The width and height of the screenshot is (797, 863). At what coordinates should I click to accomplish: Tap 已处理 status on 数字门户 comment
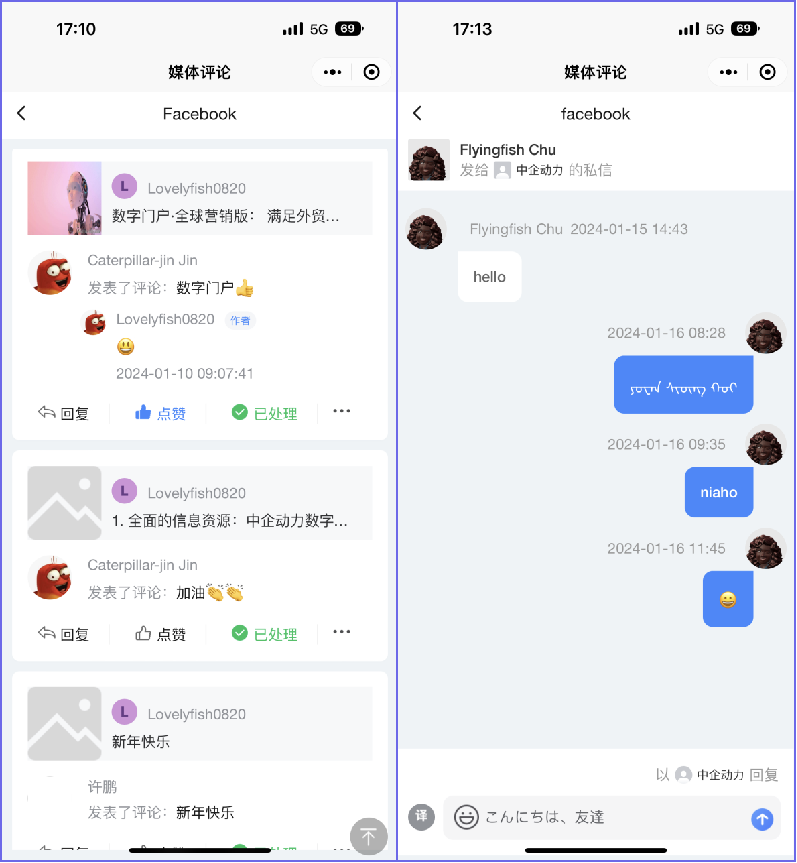[265, 413]
